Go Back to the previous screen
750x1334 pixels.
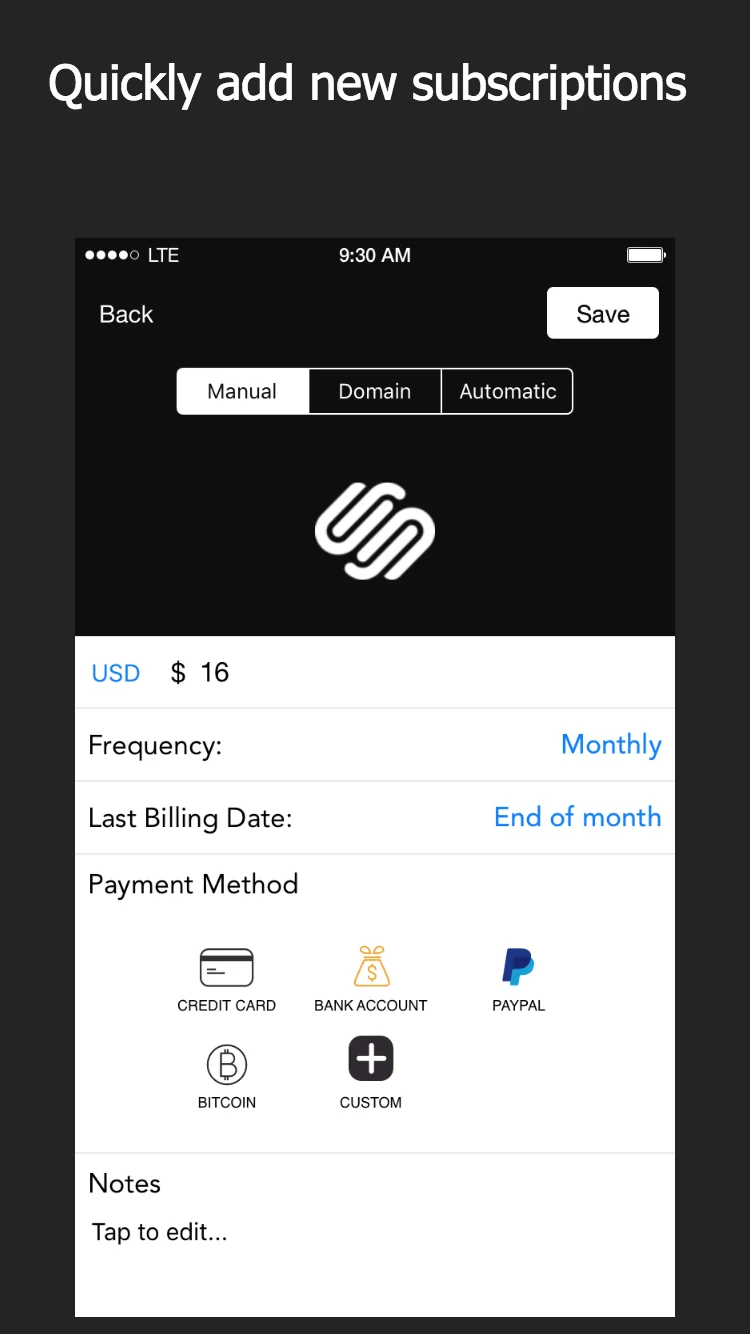pos(126,313)
